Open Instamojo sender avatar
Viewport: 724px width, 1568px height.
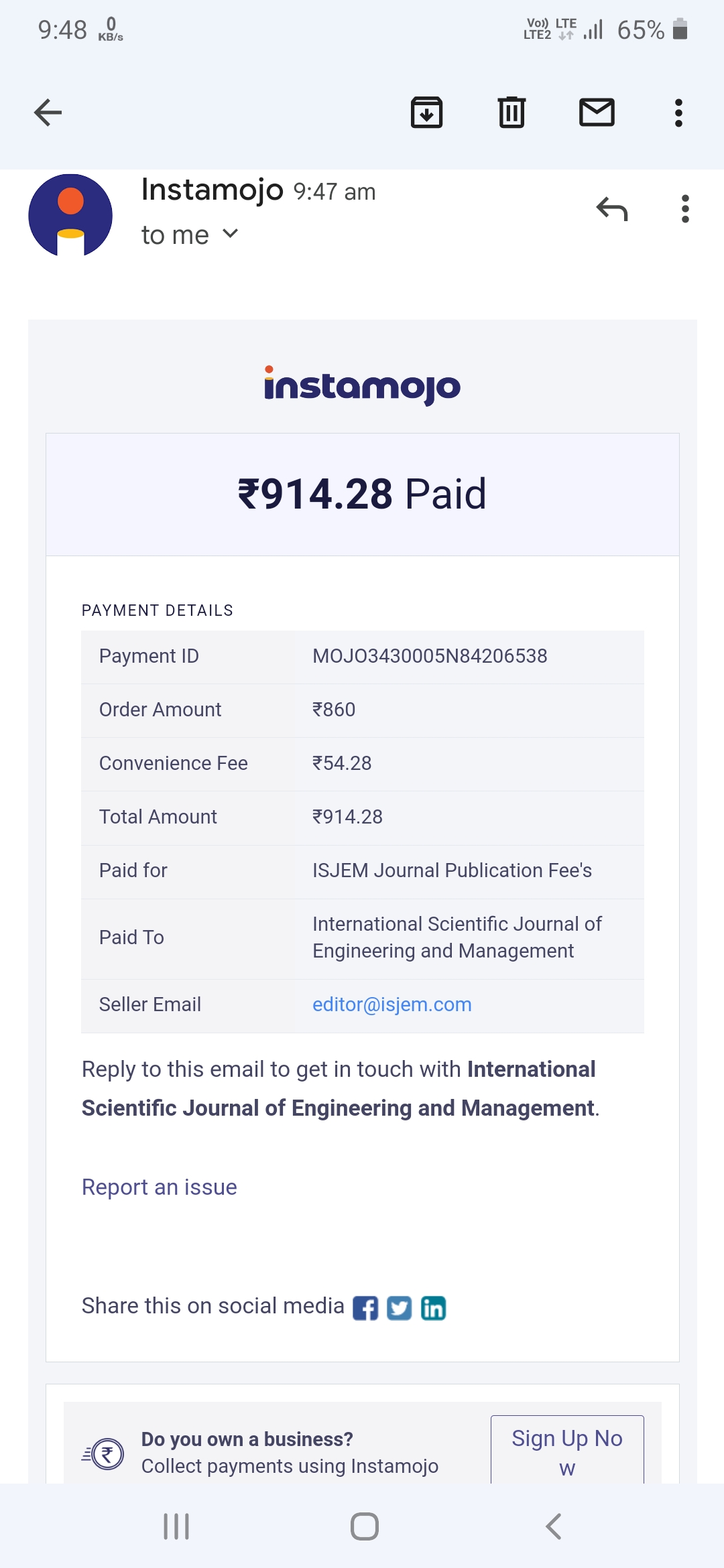(x=70, y=216)
